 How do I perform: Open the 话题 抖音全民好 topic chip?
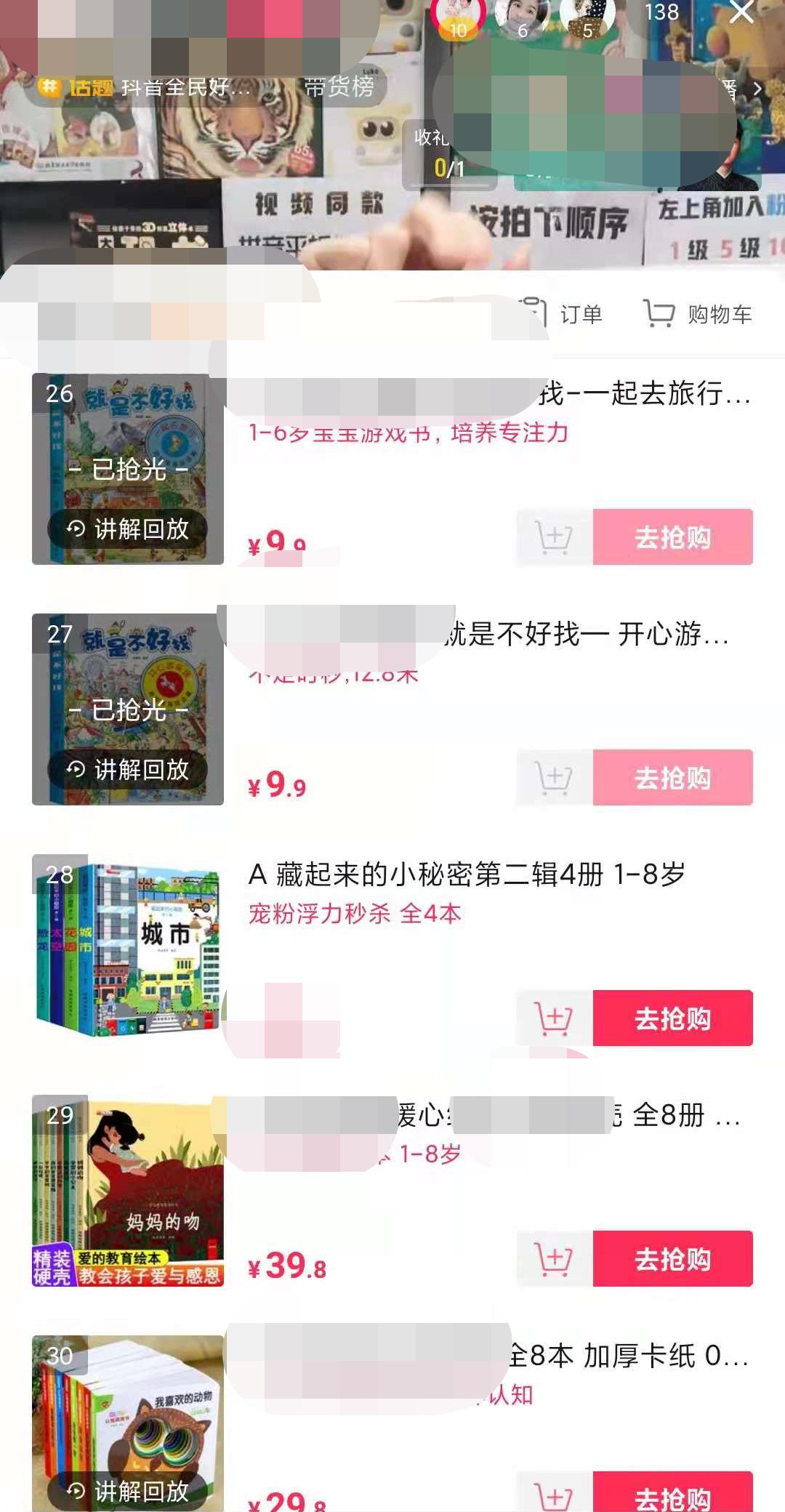pos(145,88)
